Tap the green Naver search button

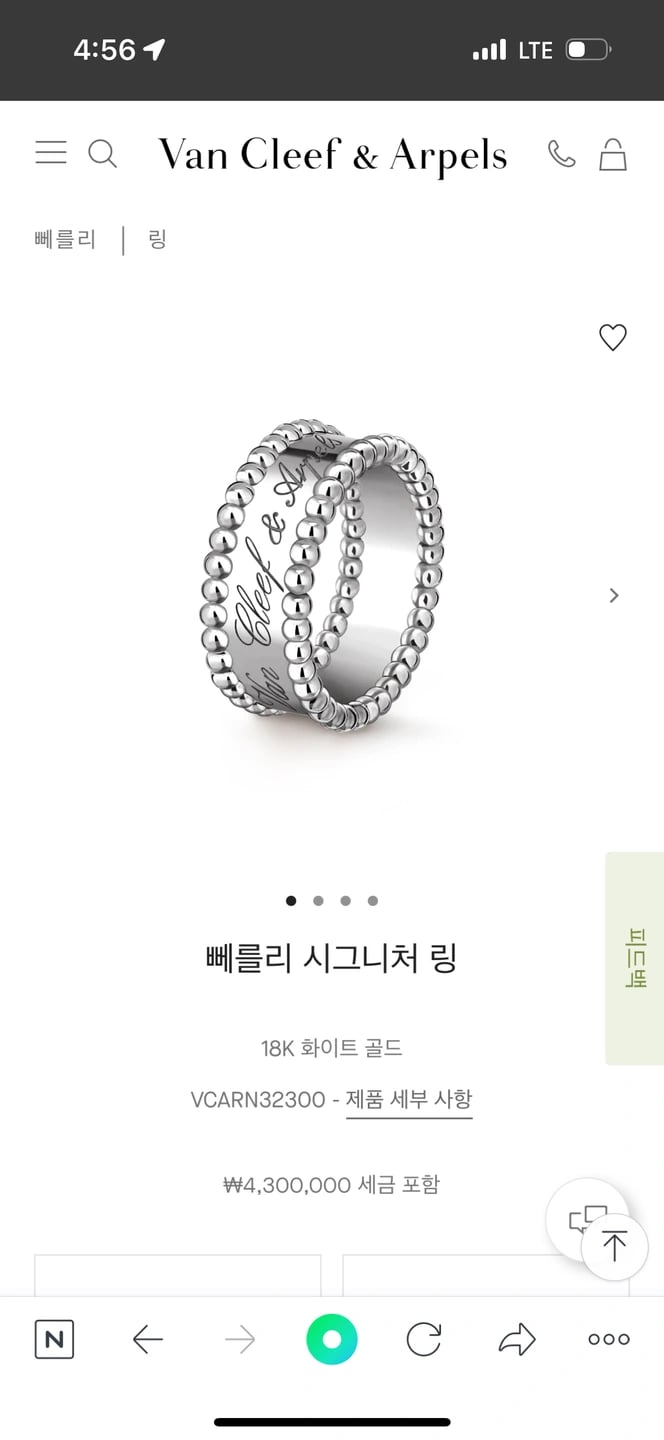coord(332,1339)
